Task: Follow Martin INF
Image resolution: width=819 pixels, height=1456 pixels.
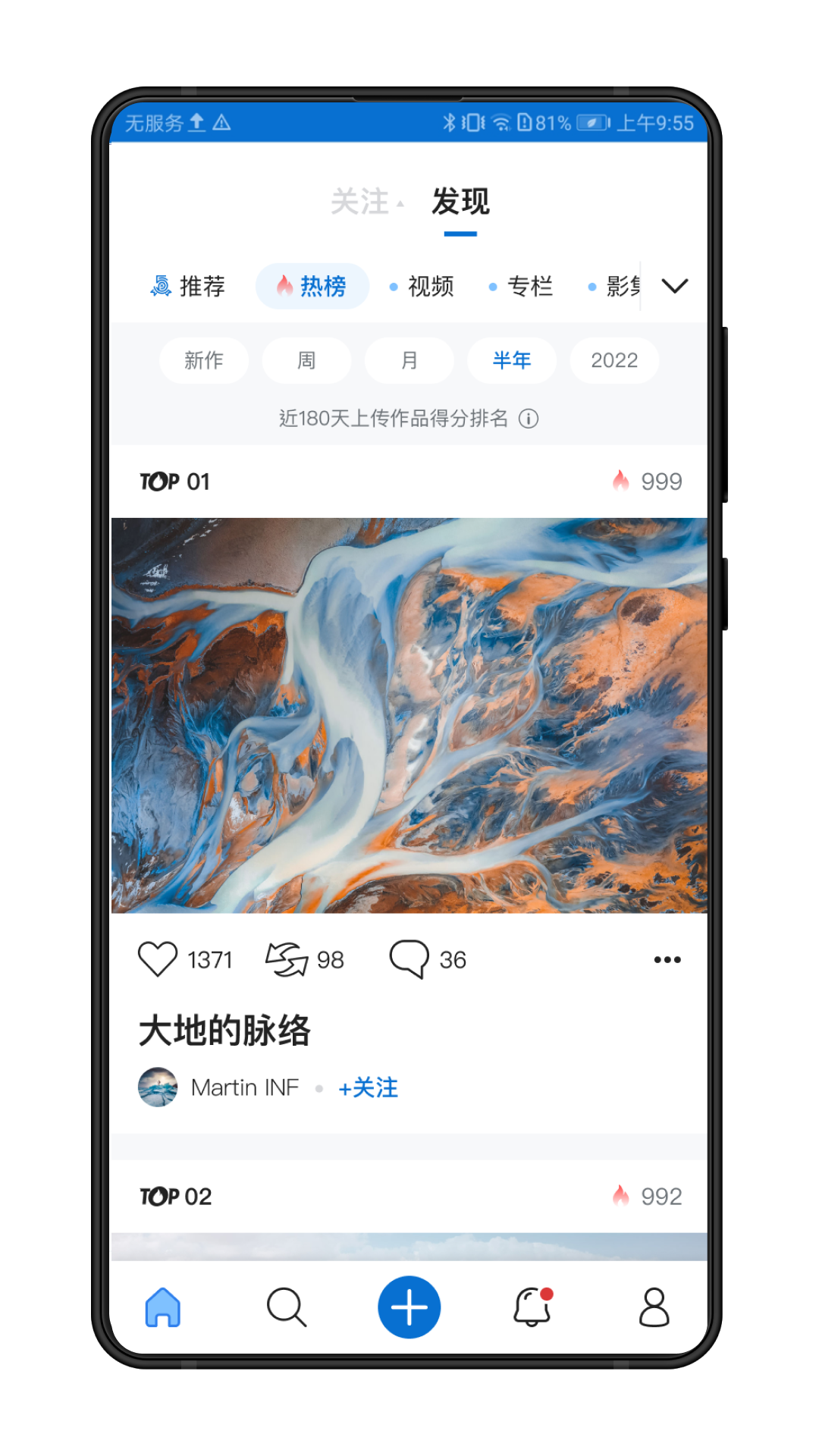Action: click(x=369, y=1087)
